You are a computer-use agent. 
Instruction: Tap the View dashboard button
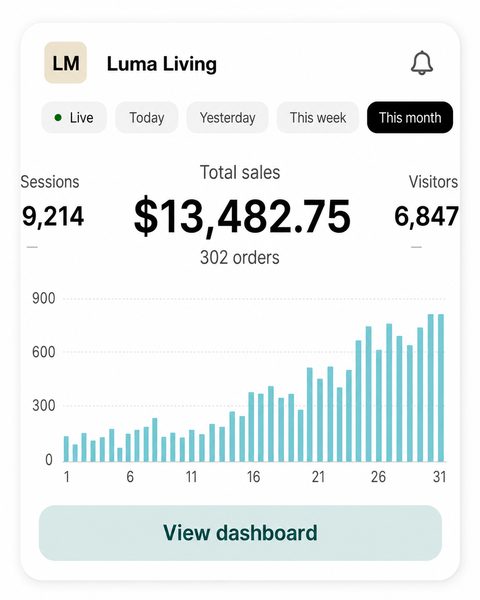click(x=240, y=533)
